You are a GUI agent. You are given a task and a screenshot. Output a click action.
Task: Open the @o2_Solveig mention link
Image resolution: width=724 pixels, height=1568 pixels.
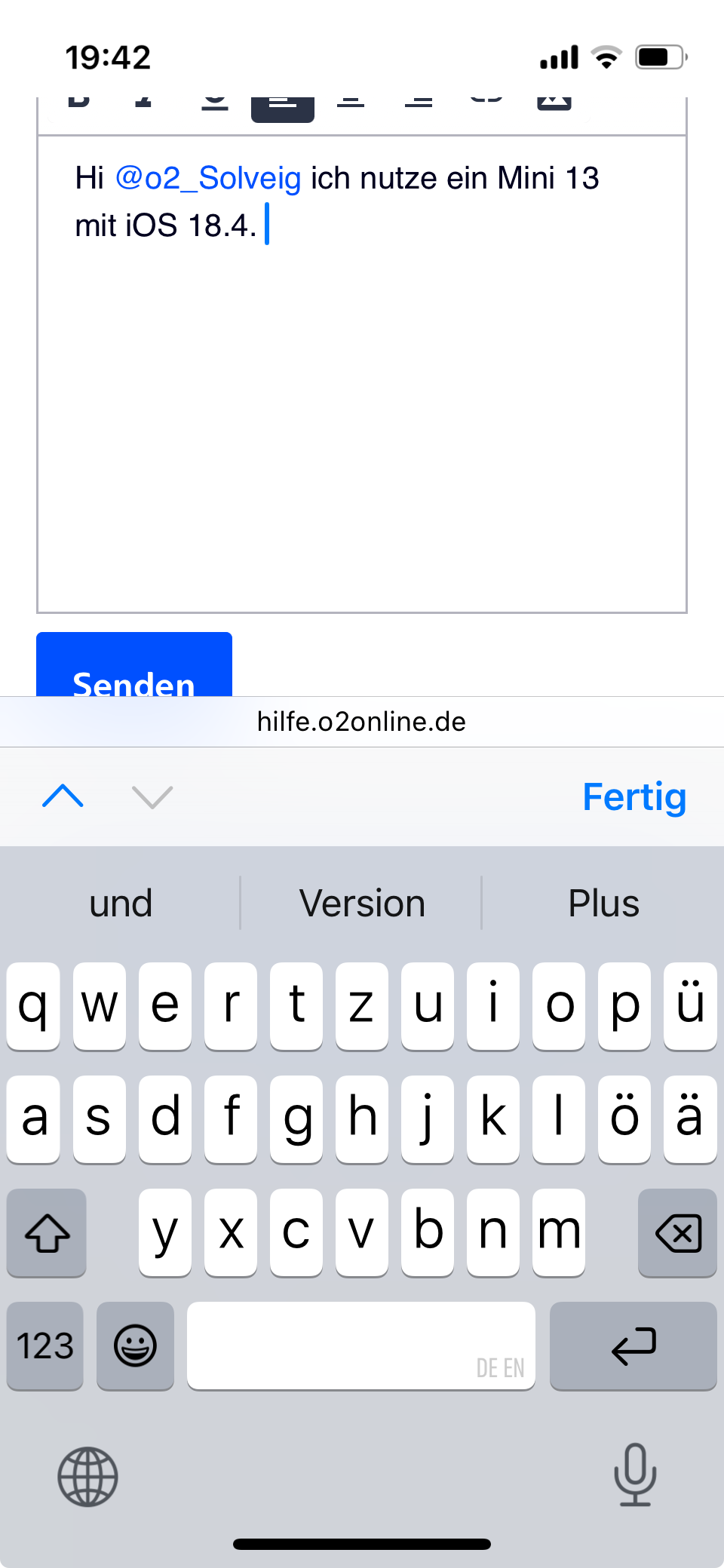pos(208,179)
